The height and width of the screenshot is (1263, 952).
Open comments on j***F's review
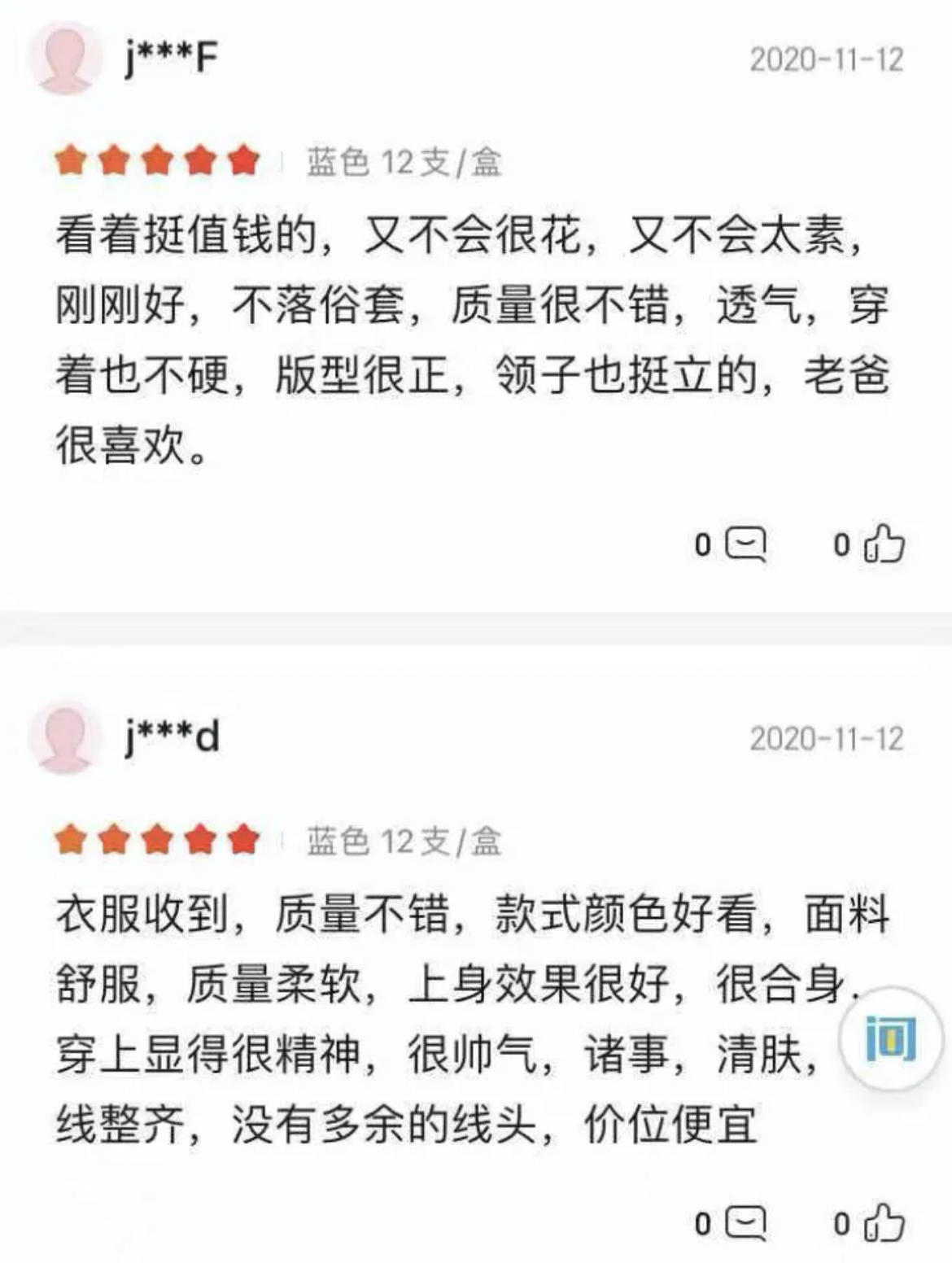pos(745,544)
